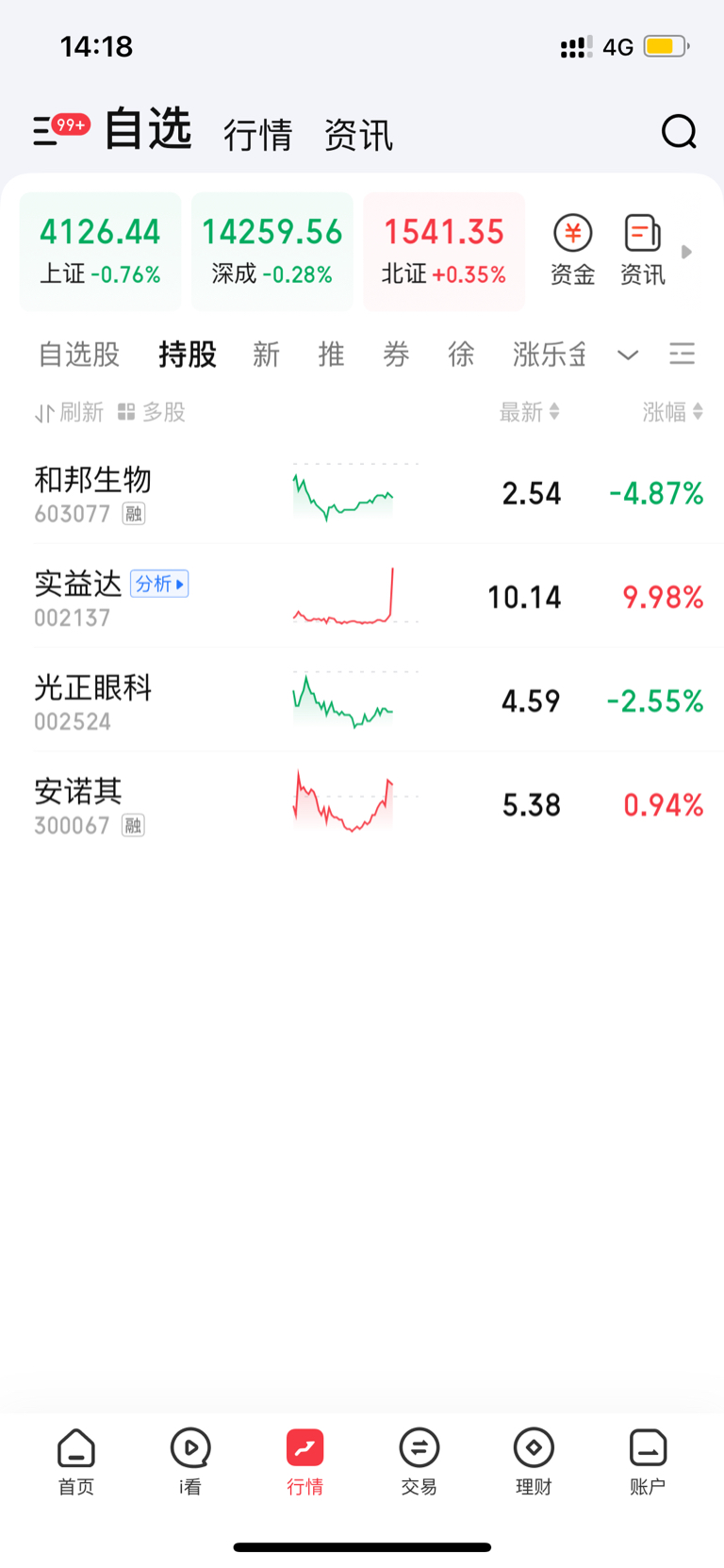
Task: Open the drawer menu with 99+ badge
Action: [60, 129]
